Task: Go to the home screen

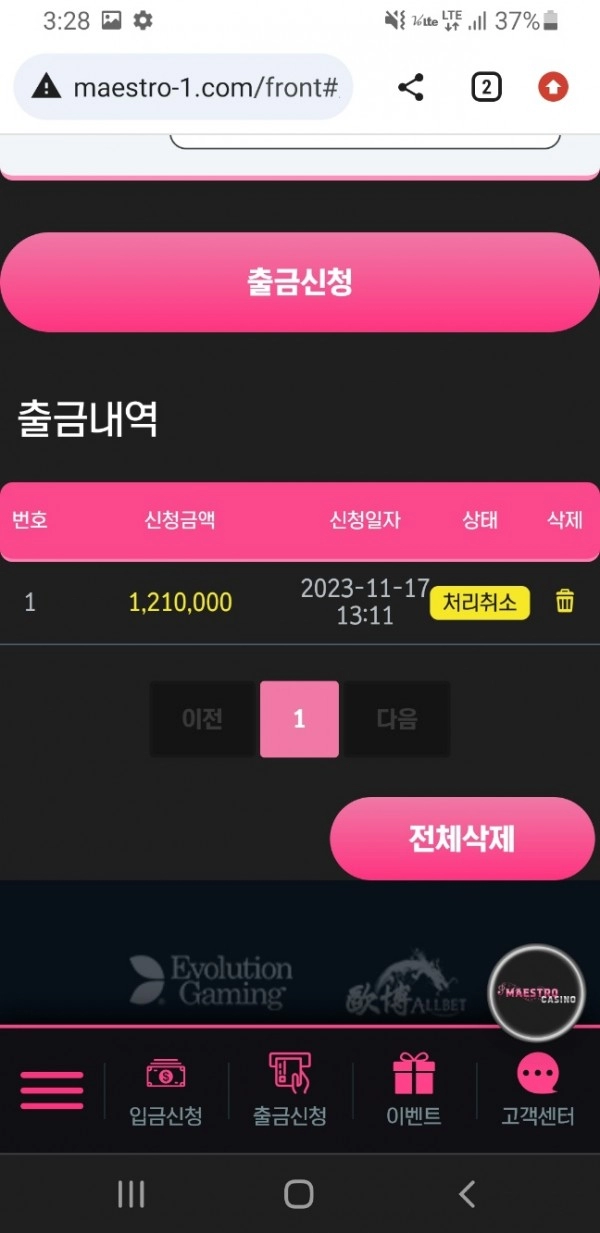Action: [x=299, y=1193]
